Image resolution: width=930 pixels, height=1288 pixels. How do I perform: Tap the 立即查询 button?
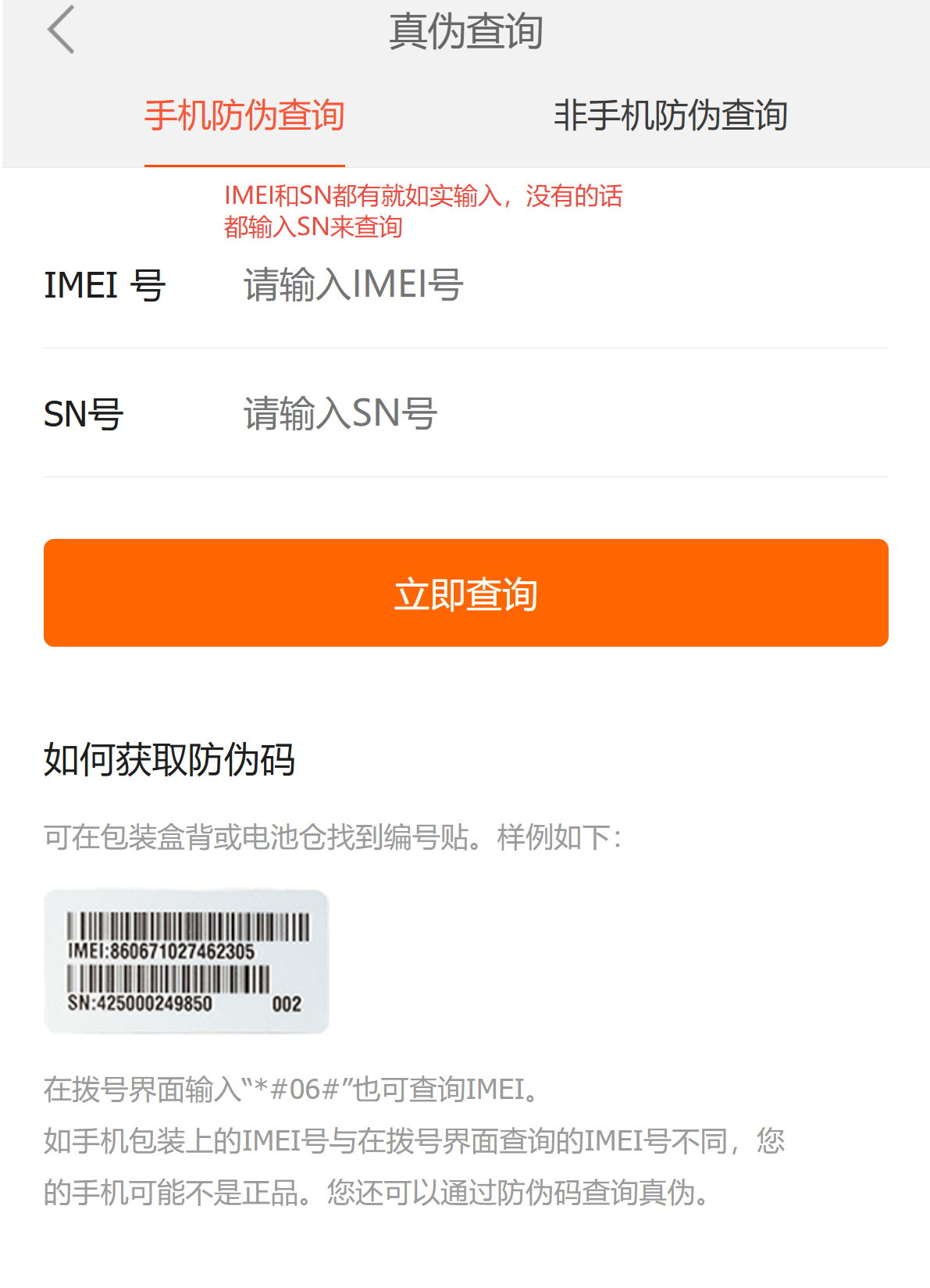coord(465,593)
